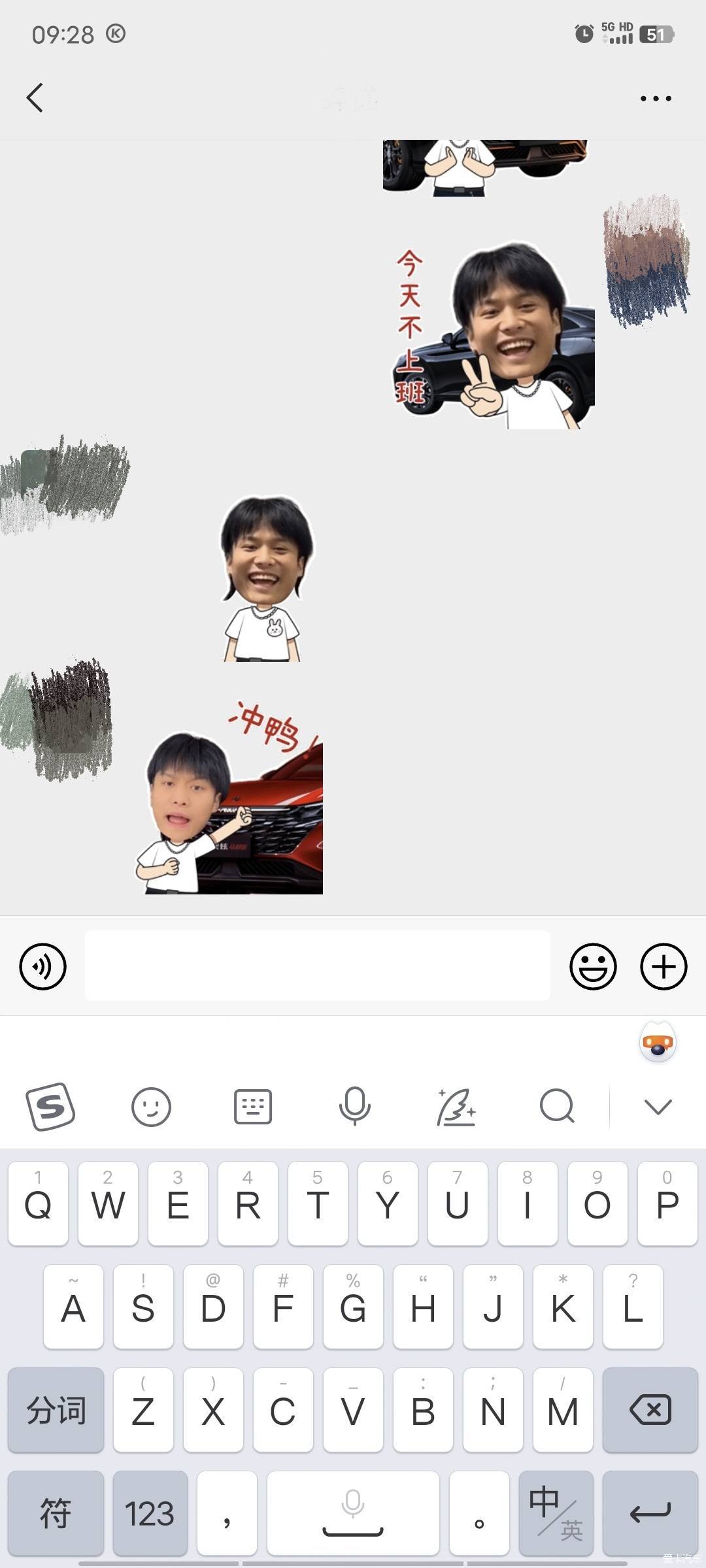Image resolution: width=706 pixels, height=1568 pixels.
Task: Open the keyboard's AI writing tool
Action: (x=456, y=1107)
